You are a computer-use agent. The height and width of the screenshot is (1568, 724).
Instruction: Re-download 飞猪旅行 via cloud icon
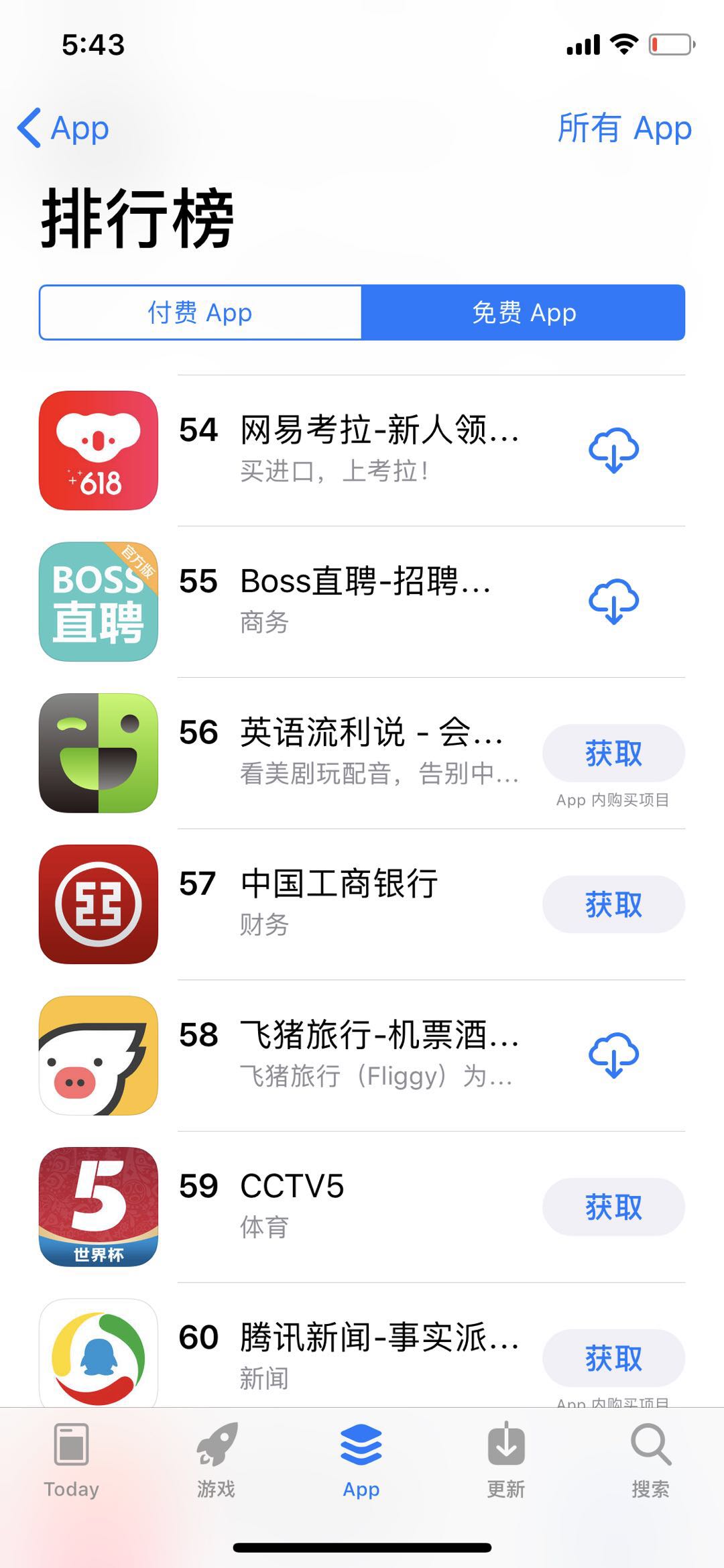613,1055
